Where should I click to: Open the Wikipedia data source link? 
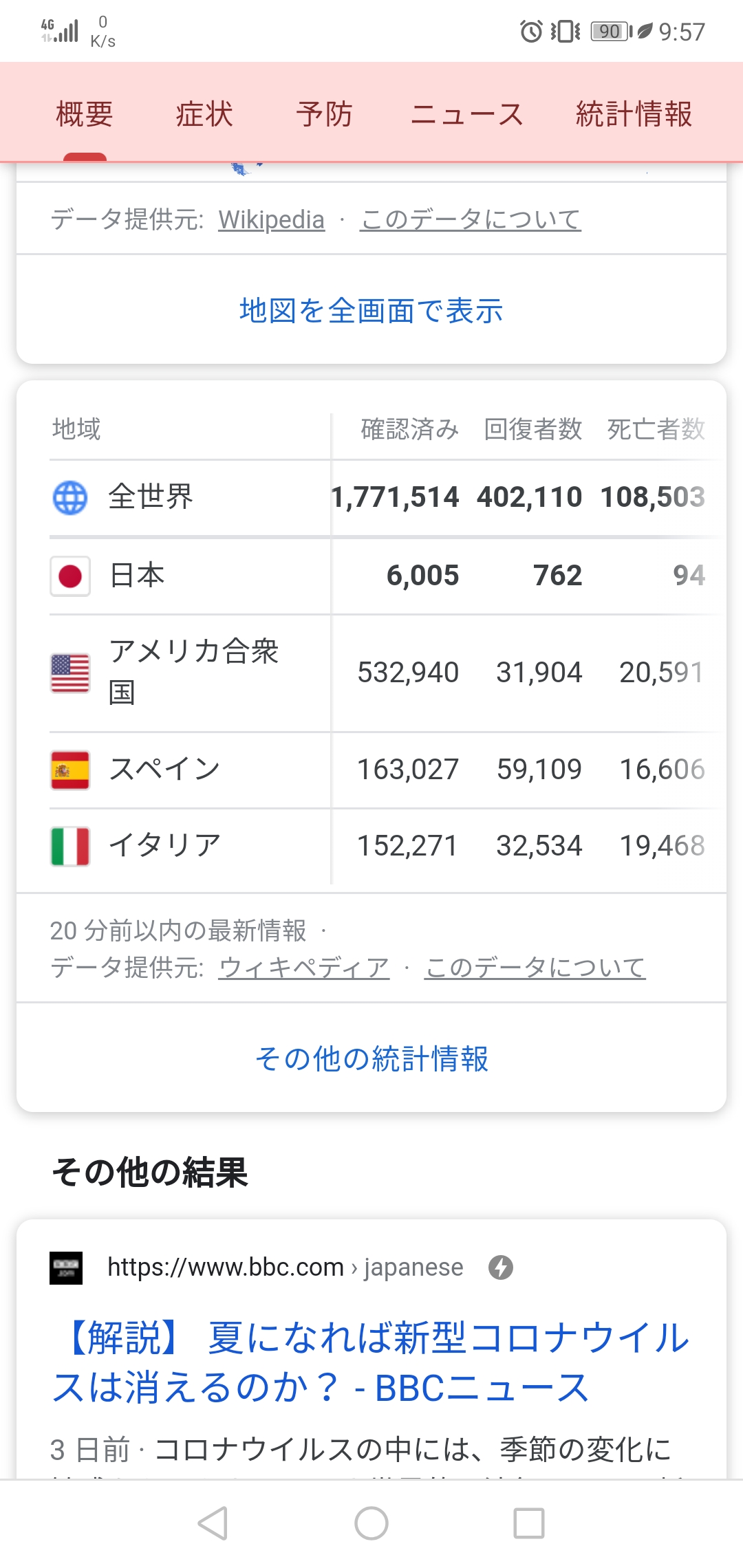[x=271, y=219]
